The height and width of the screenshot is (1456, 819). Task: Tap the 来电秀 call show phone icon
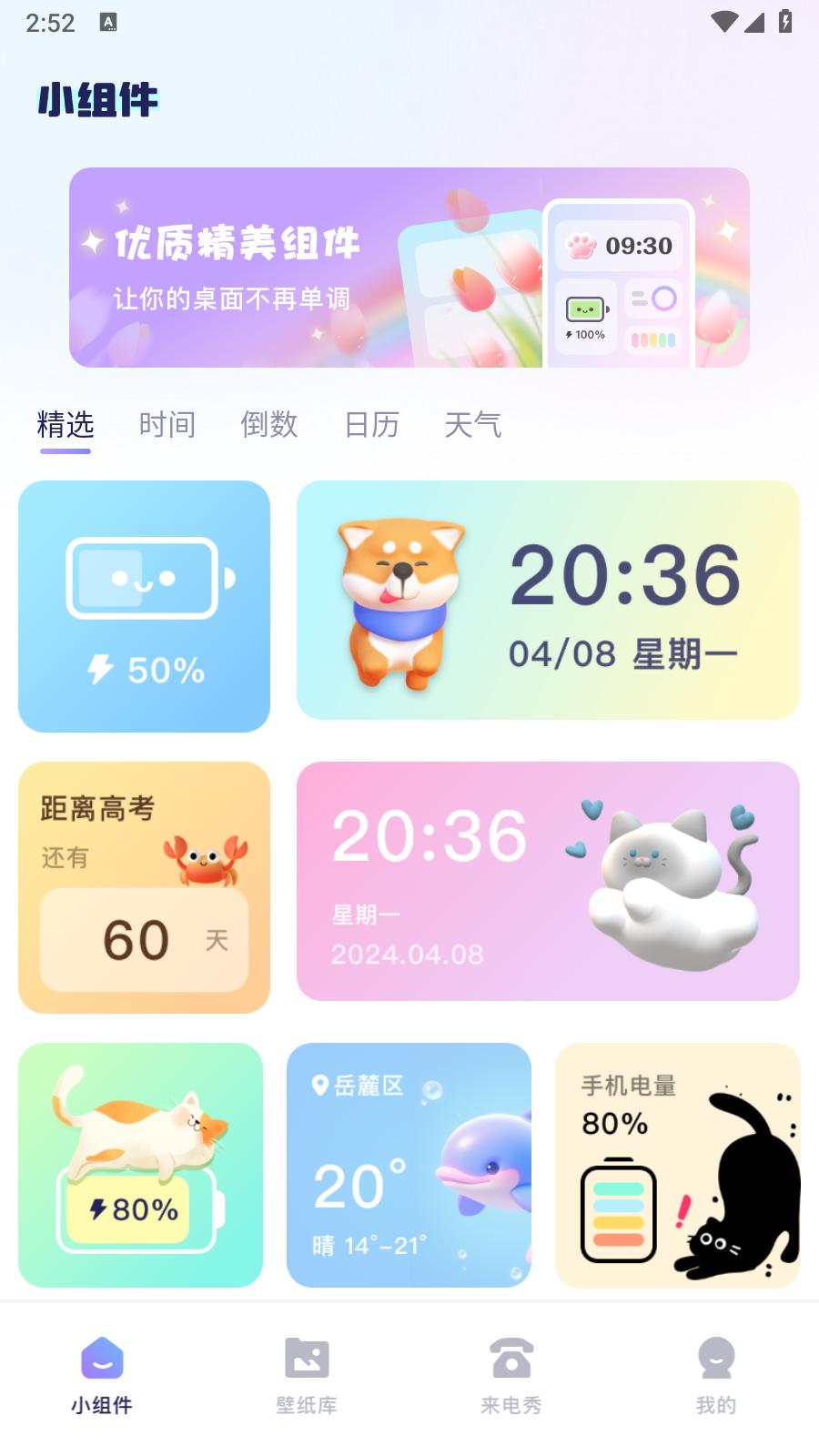click(x=511, y=1358)
